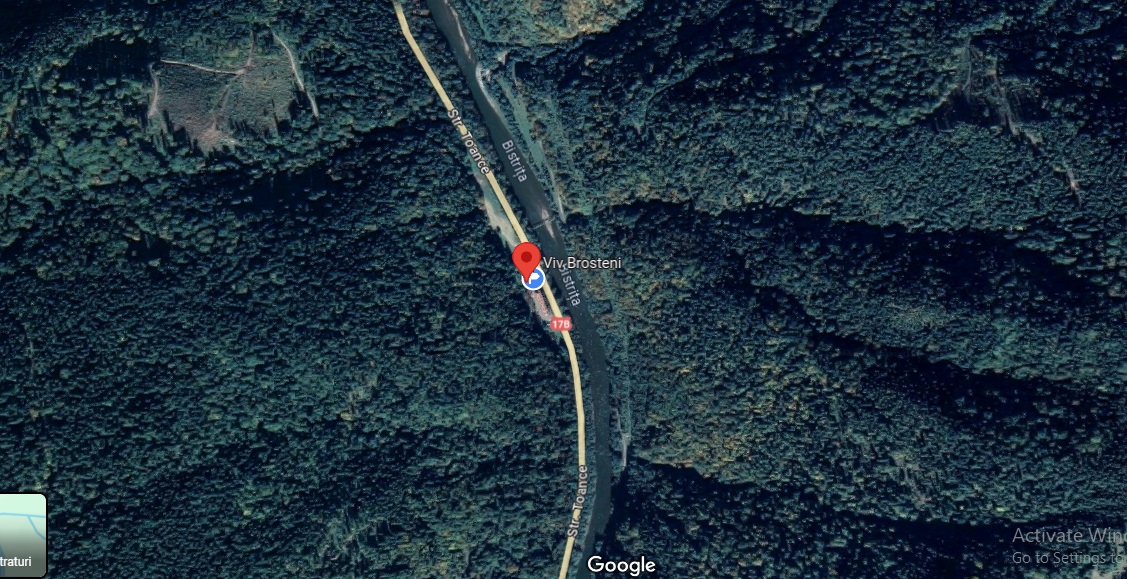Tap the red location pin
1127x579 pixels.
tap(526, 258)
